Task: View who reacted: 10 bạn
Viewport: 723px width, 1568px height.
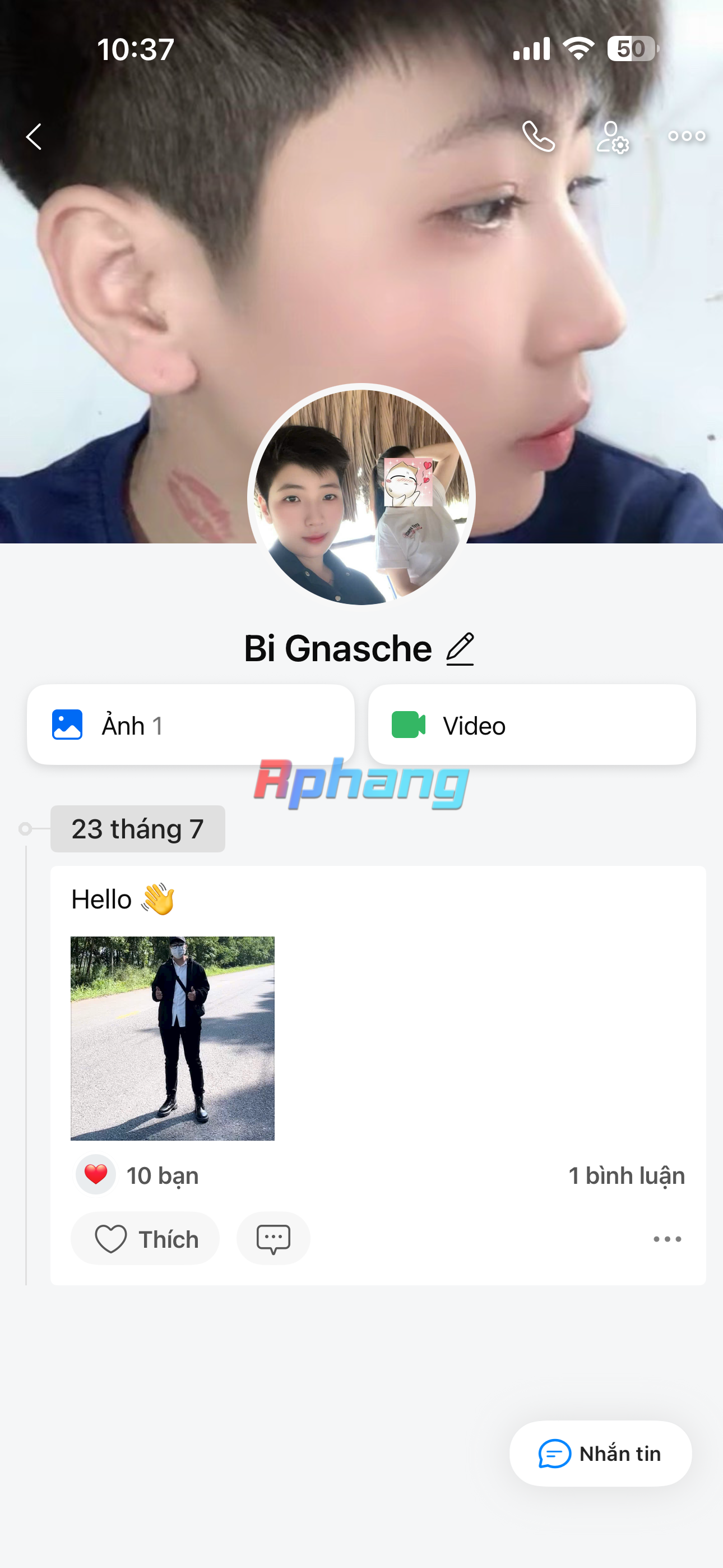Action: 137,1175
